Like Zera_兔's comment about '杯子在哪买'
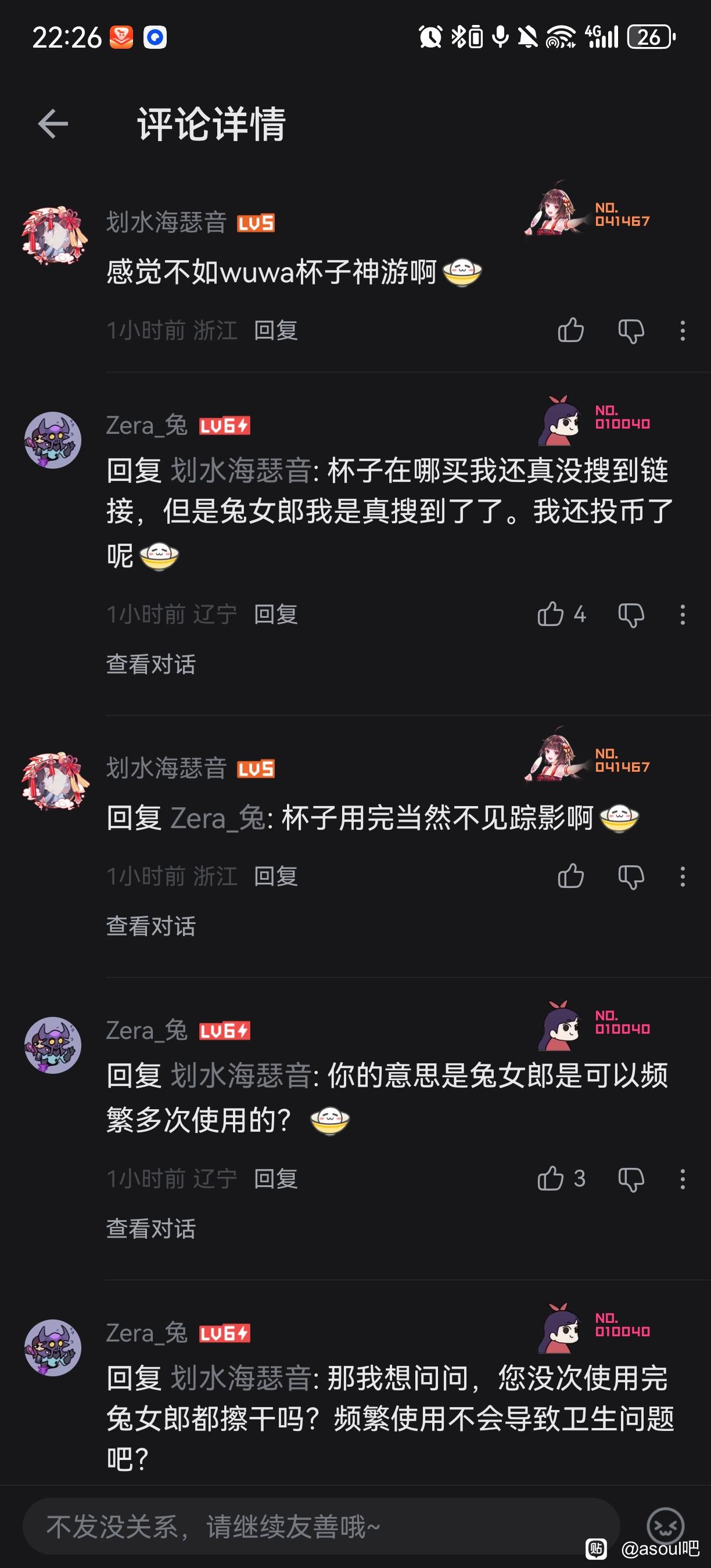The image size is (711, 1568). 551,614
